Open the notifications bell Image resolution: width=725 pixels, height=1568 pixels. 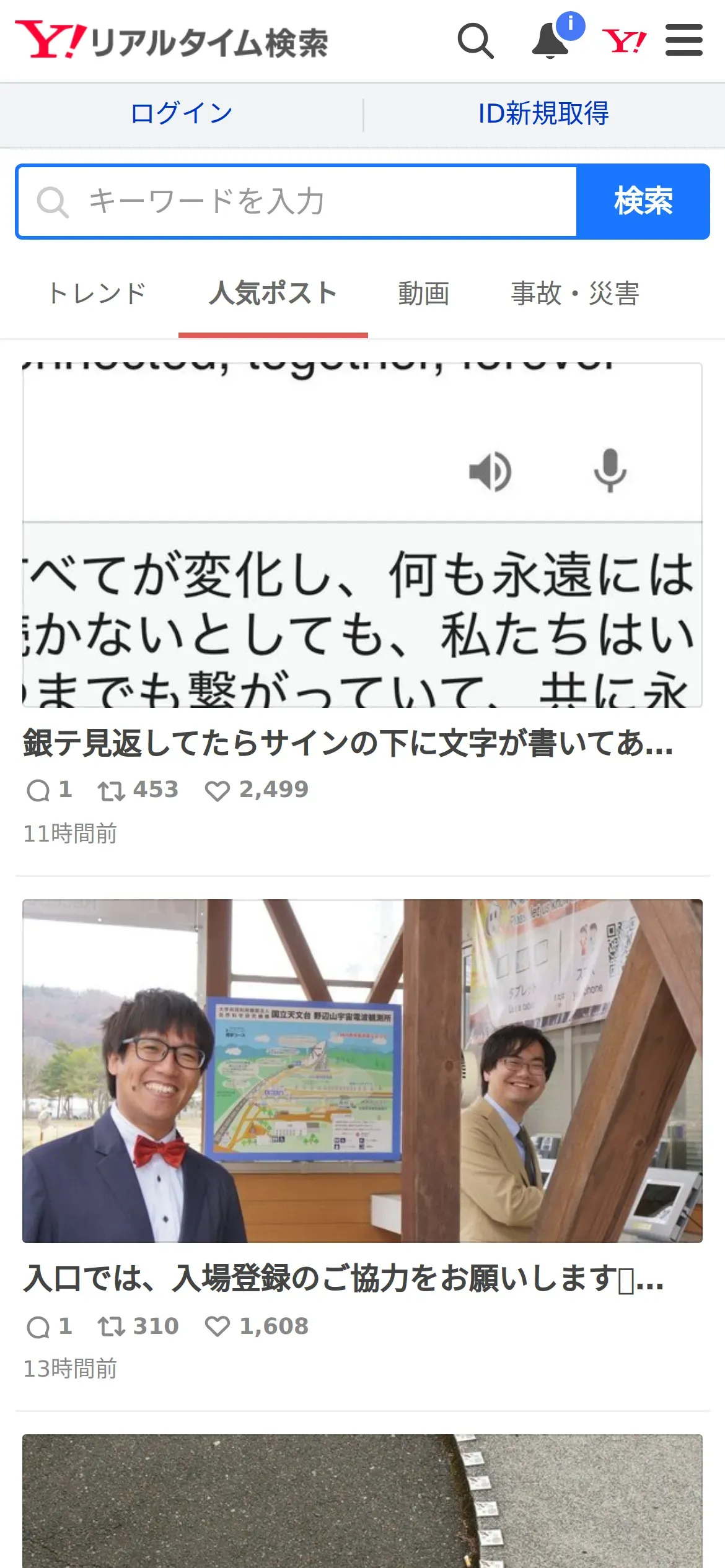coord(551,41)
